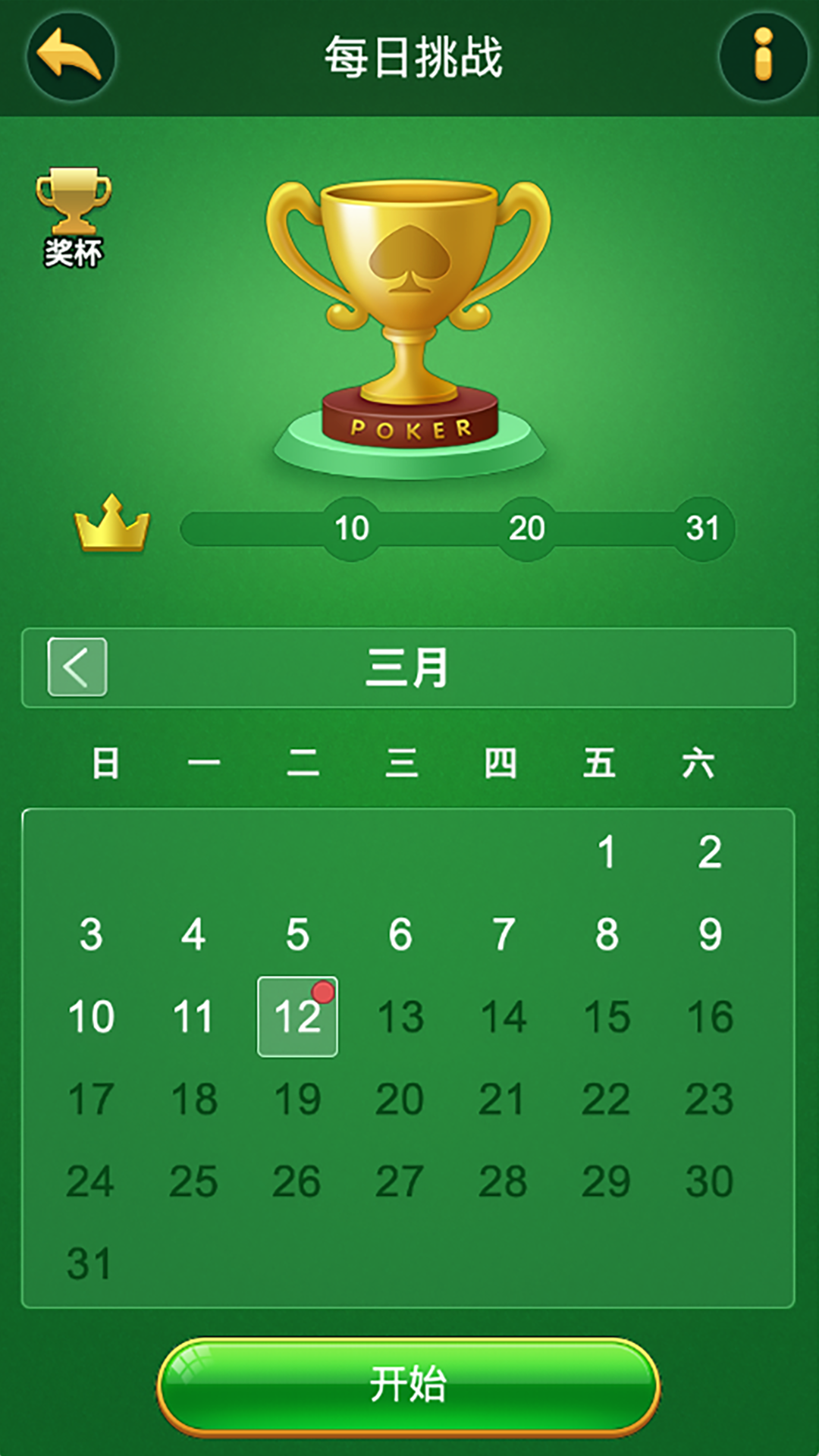Viewport: 819px width, 1456px height.
Task: Go back using the yellow arrow
Action: coord(71,56)
